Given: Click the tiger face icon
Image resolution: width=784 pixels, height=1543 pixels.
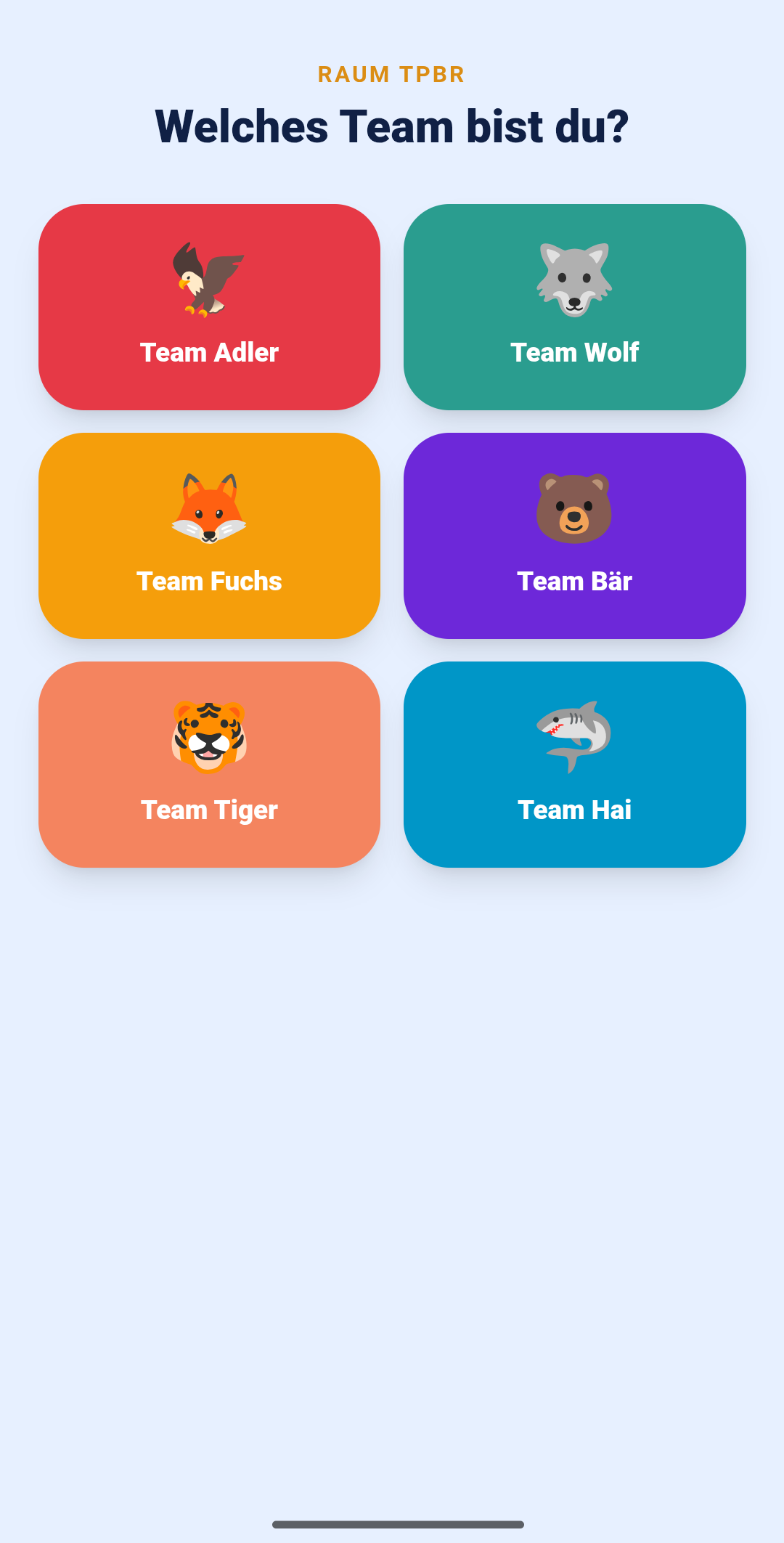Looking at the screenshot, I should coord(209,736).
